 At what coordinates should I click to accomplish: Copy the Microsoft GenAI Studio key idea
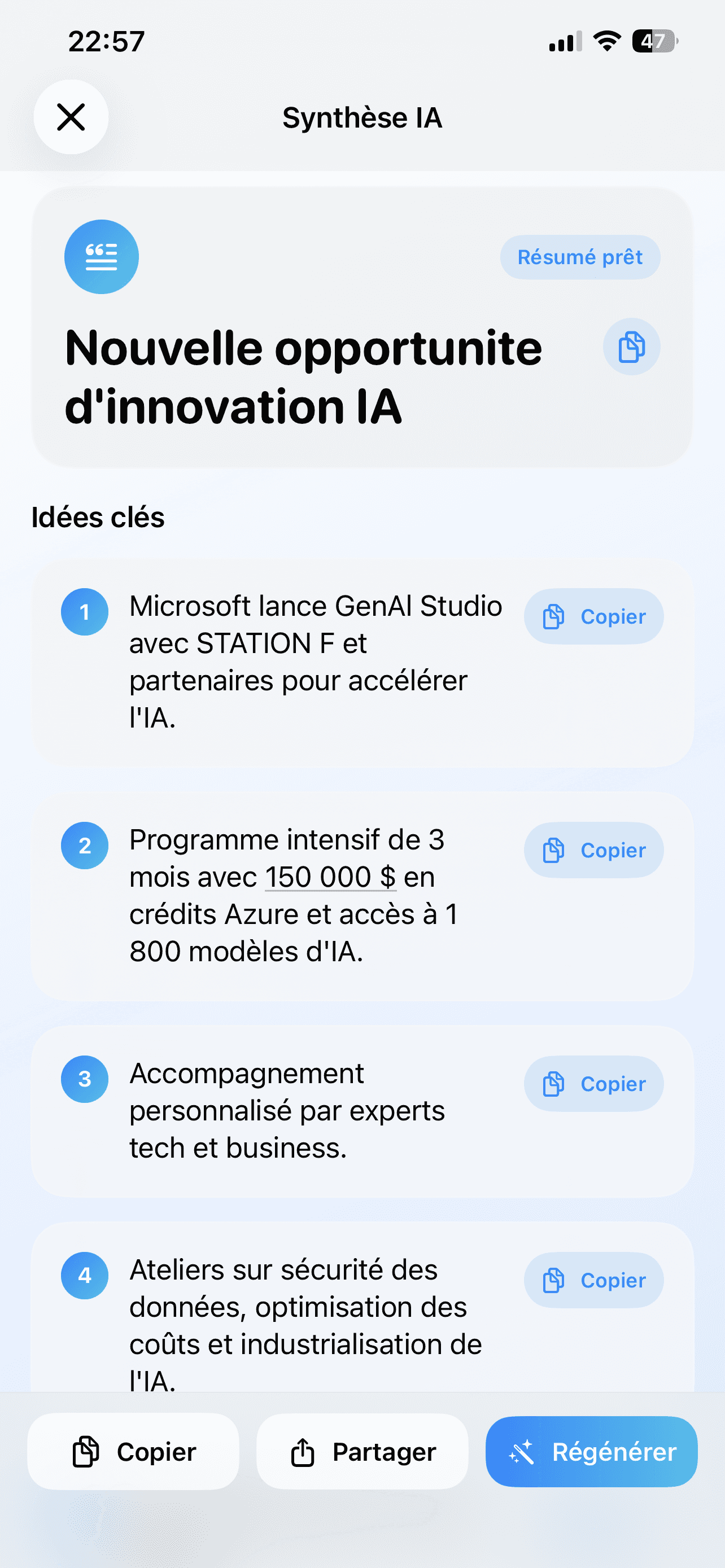pos(593,616)
